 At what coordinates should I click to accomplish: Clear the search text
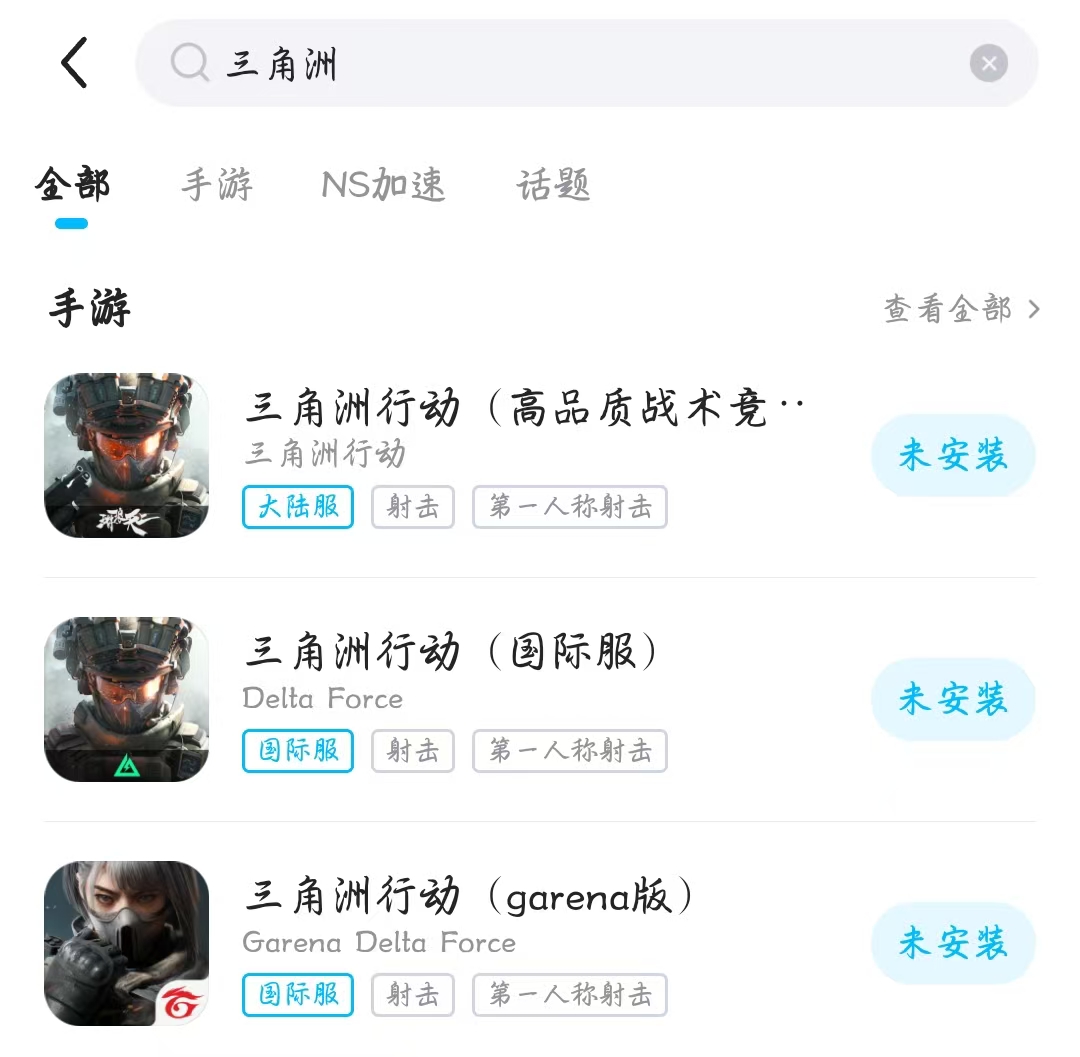pos(988,65)
